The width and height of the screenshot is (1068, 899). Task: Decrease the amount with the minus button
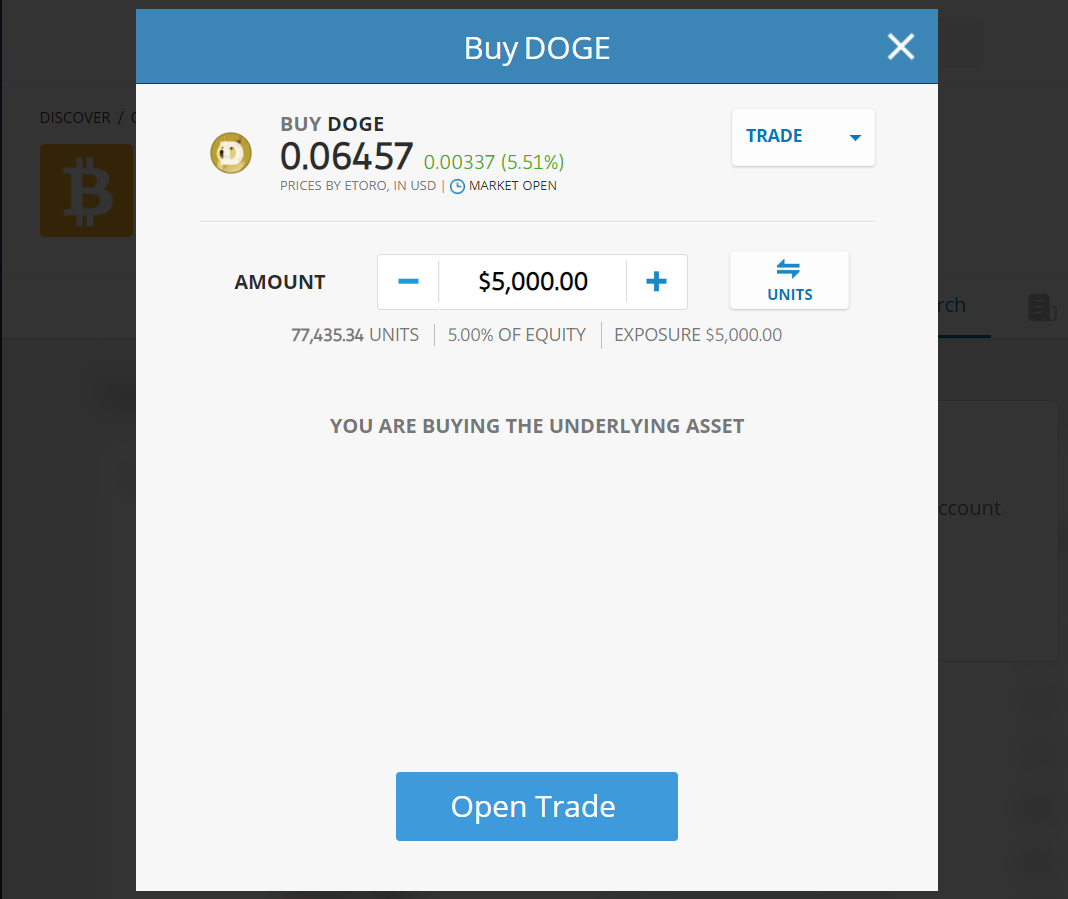[408, 282]
